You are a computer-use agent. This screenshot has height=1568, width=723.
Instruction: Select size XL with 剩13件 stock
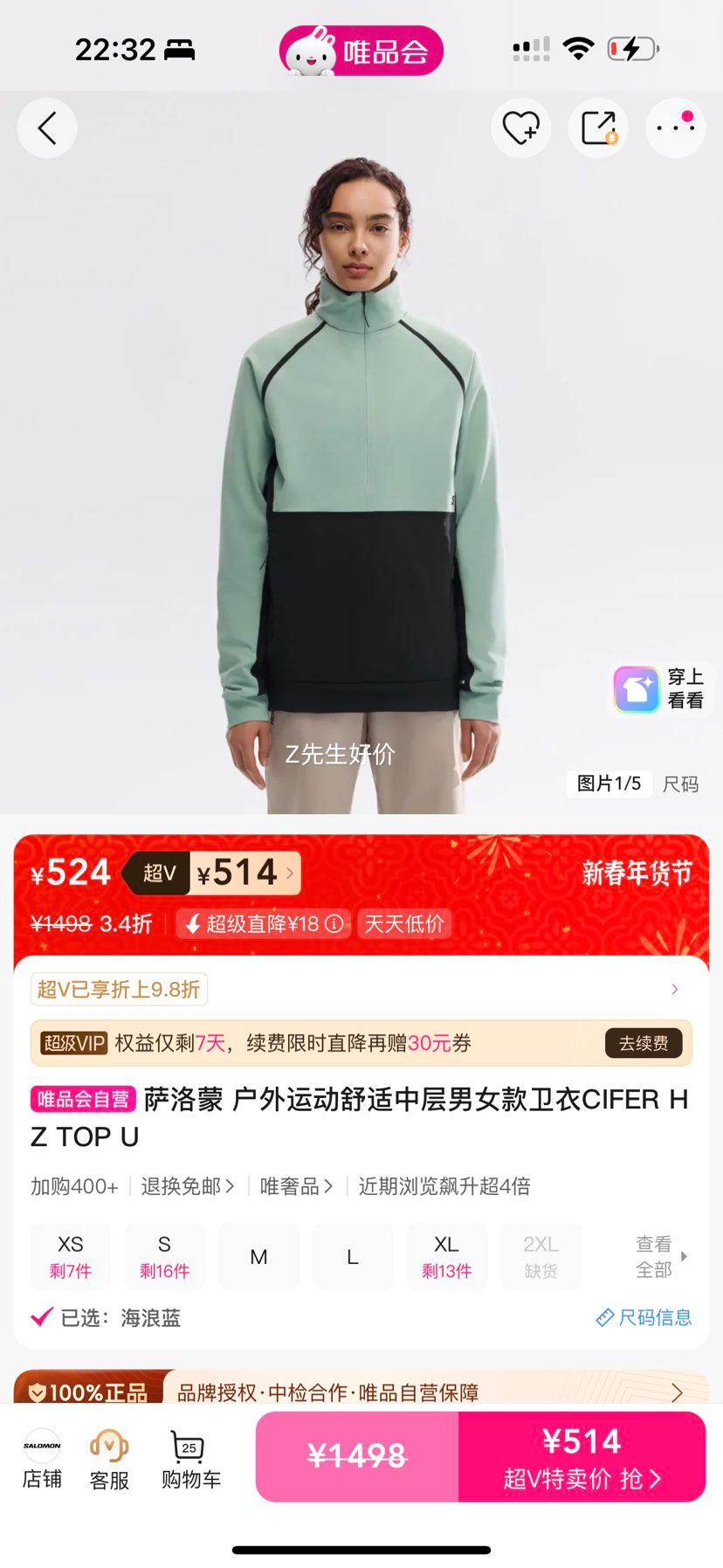point(446,1256)
